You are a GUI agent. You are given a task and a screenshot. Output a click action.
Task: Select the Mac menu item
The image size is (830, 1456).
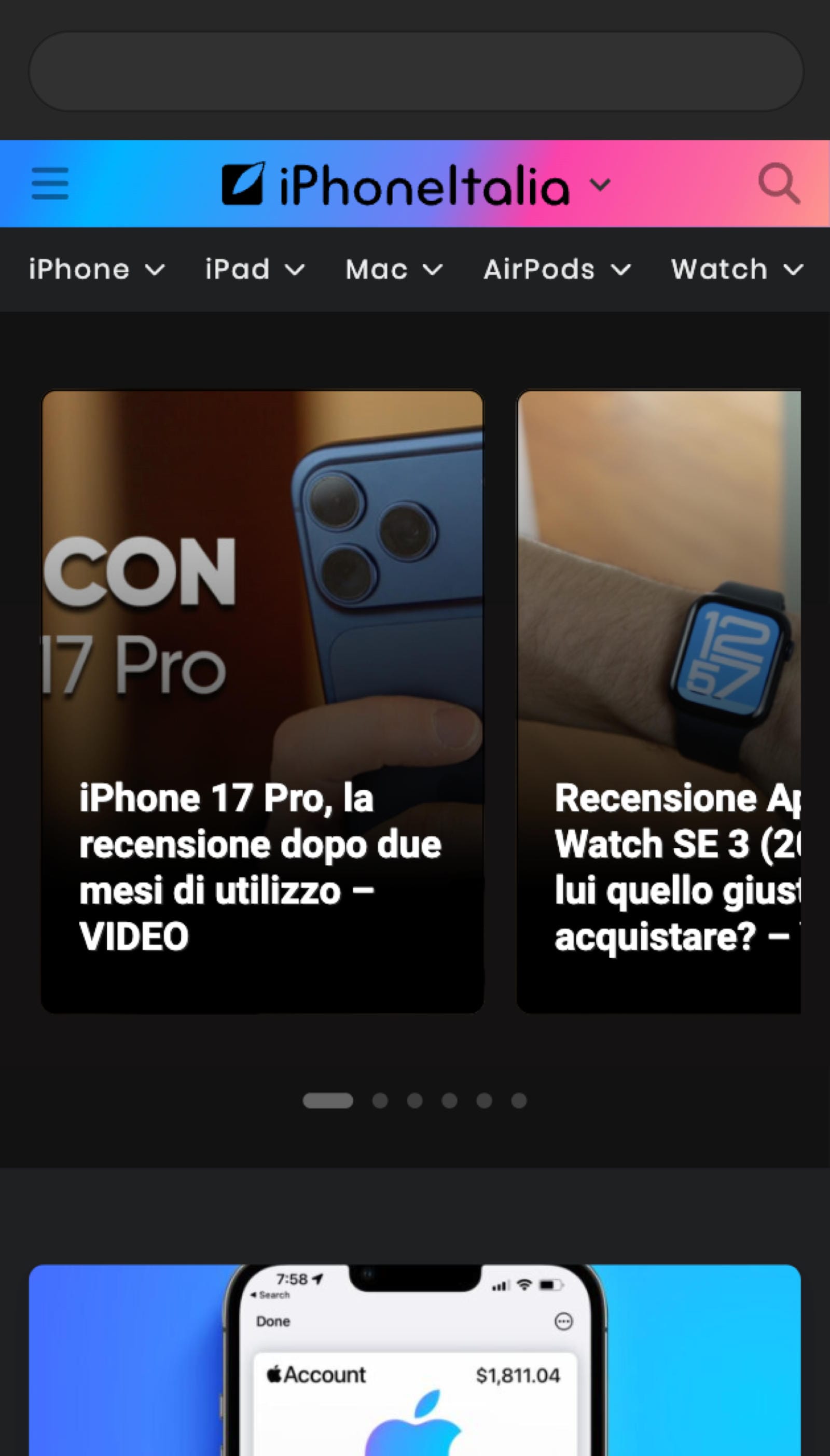pyautogui.click(x=376, y=269)
